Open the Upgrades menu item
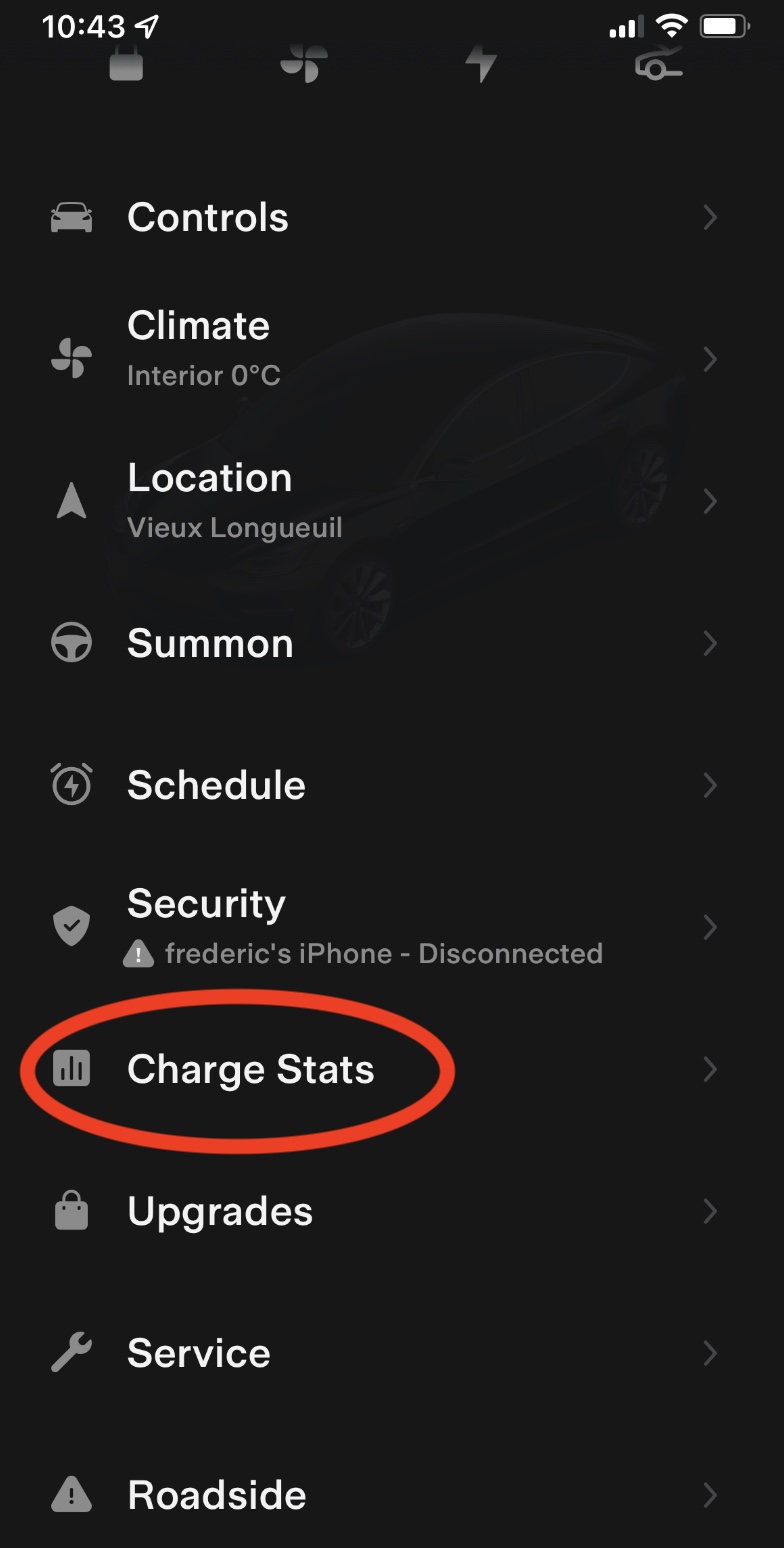 pyautogui.click(x=218, y=1211)
